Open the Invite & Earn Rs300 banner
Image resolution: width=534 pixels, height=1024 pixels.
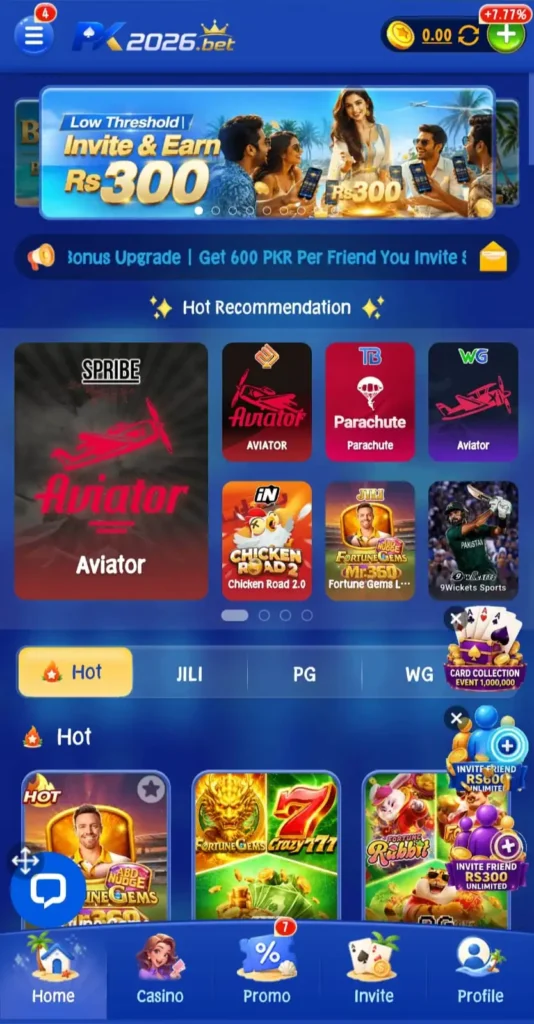(267, 153)
